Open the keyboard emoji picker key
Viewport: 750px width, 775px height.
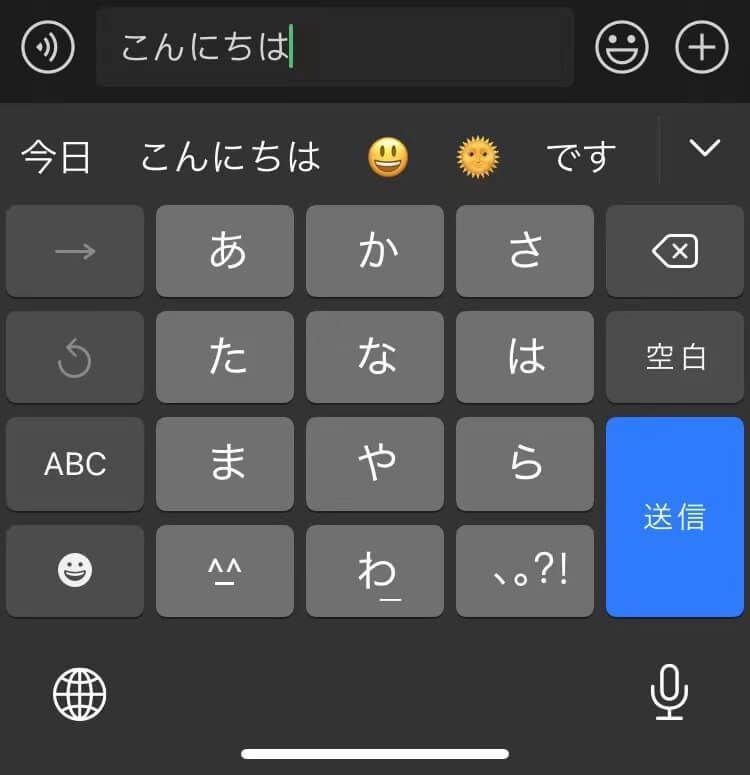click(75, 571)
